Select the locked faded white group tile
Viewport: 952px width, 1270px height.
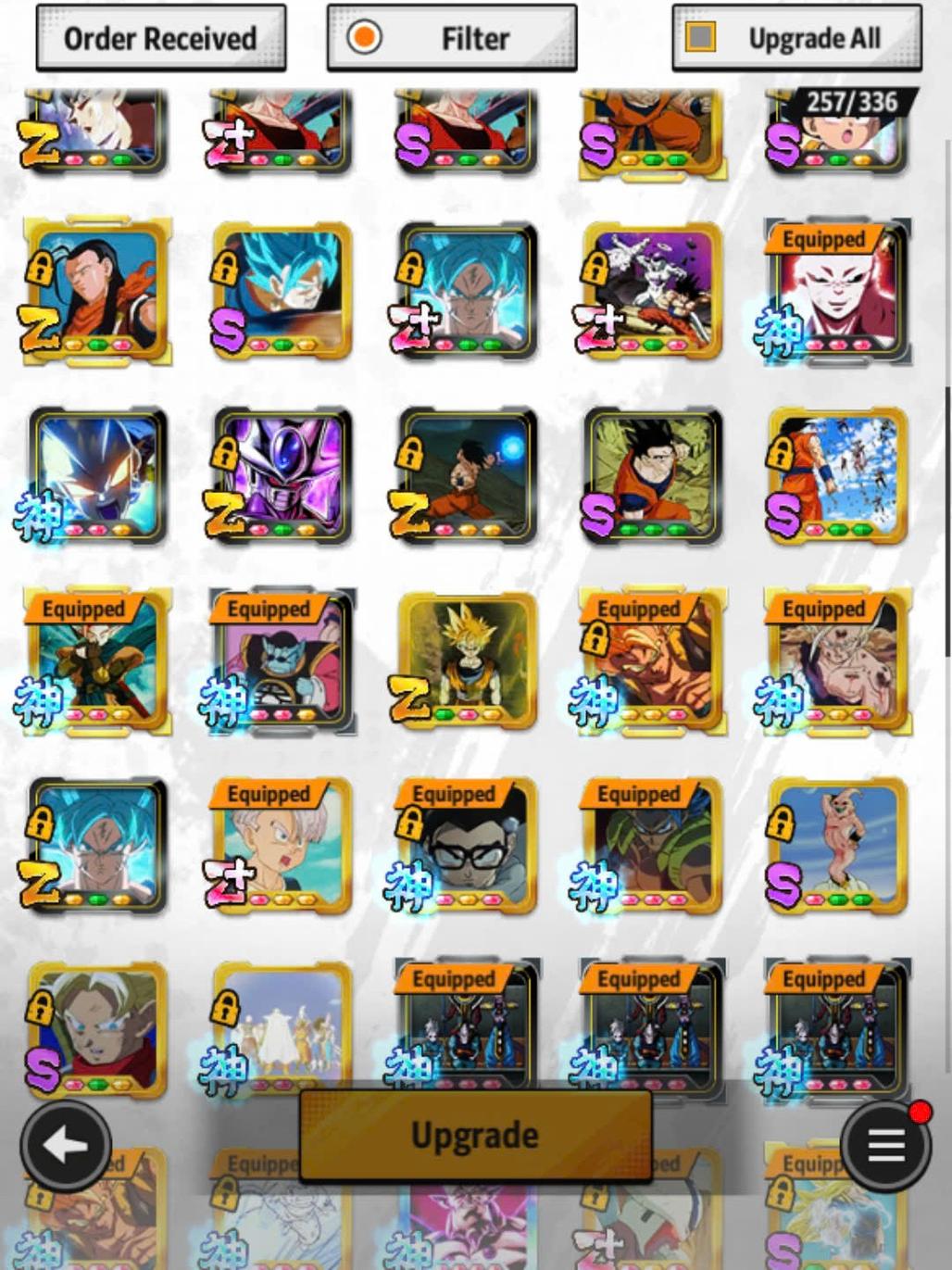(x=282, y=1028)
